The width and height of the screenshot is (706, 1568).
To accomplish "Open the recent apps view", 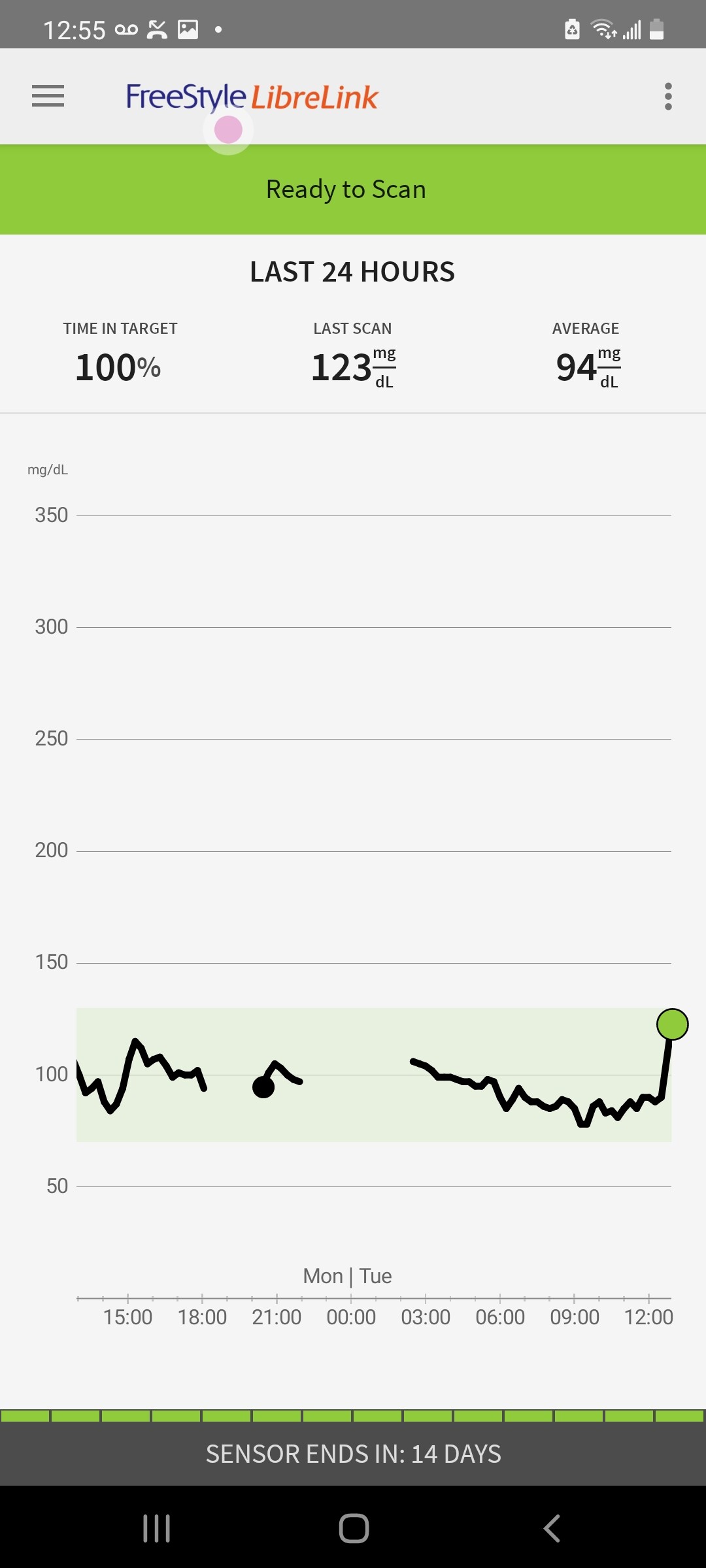I will pos(156,1528).
